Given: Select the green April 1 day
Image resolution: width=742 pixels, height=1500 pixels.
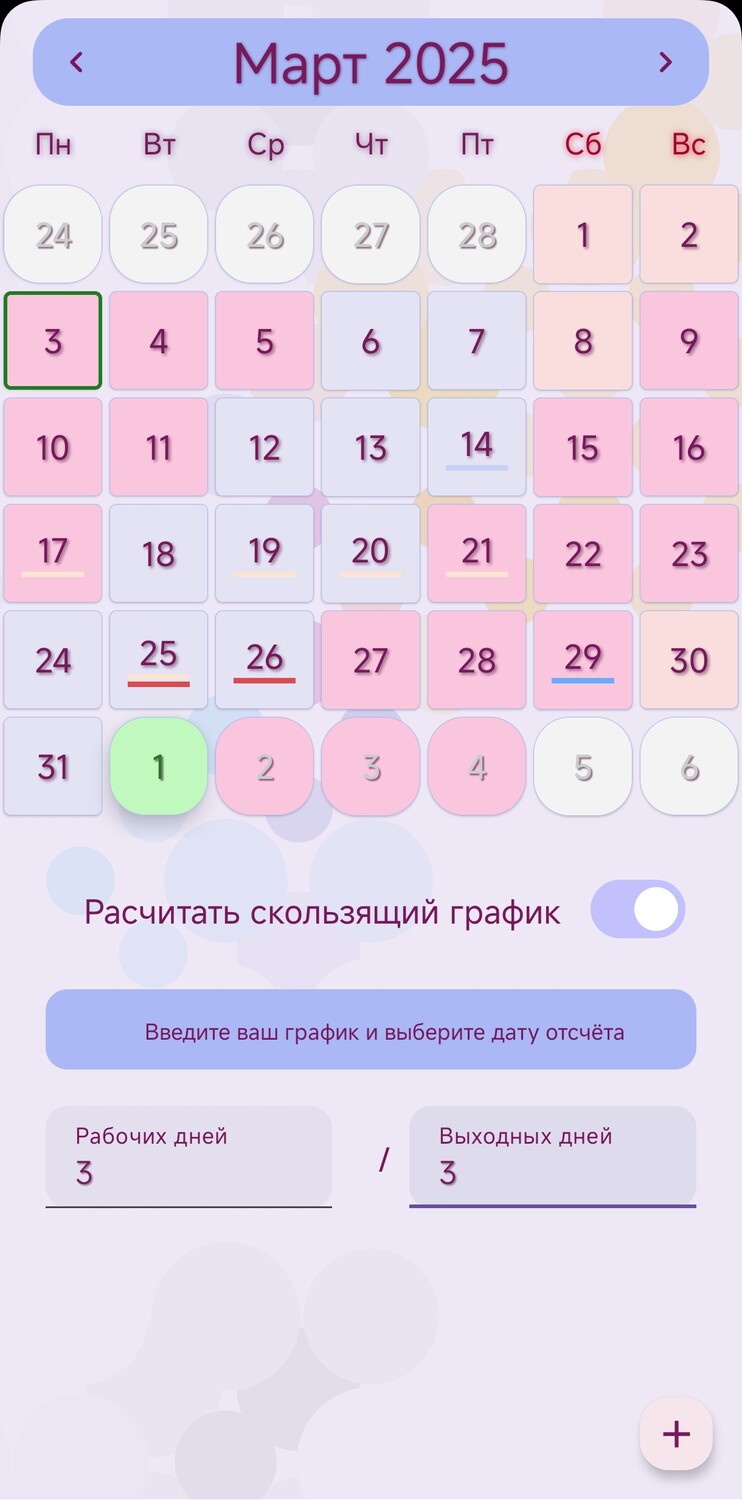Looking at the screenshot, I should coord(159,766).
